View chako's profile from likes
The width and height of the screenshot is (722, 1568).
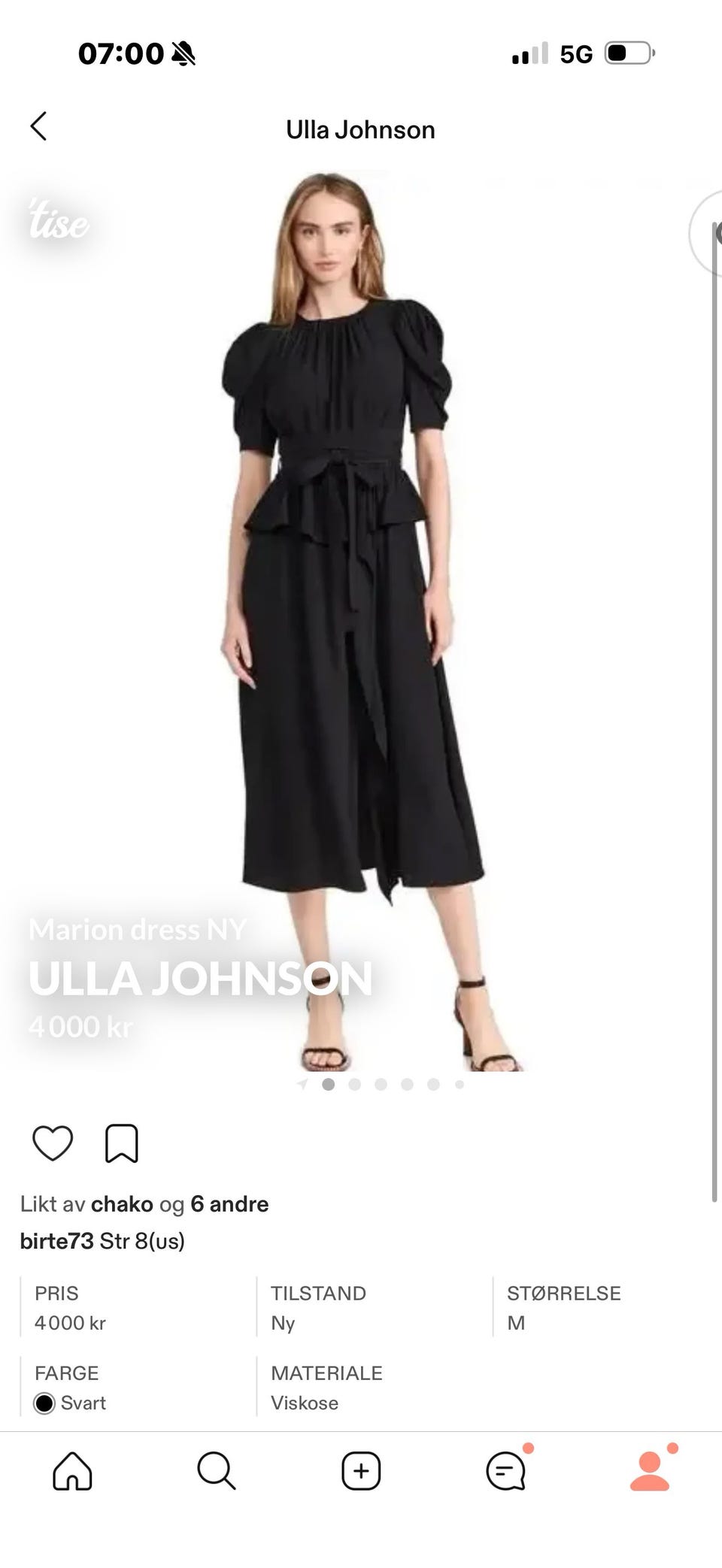(122, 1204)
